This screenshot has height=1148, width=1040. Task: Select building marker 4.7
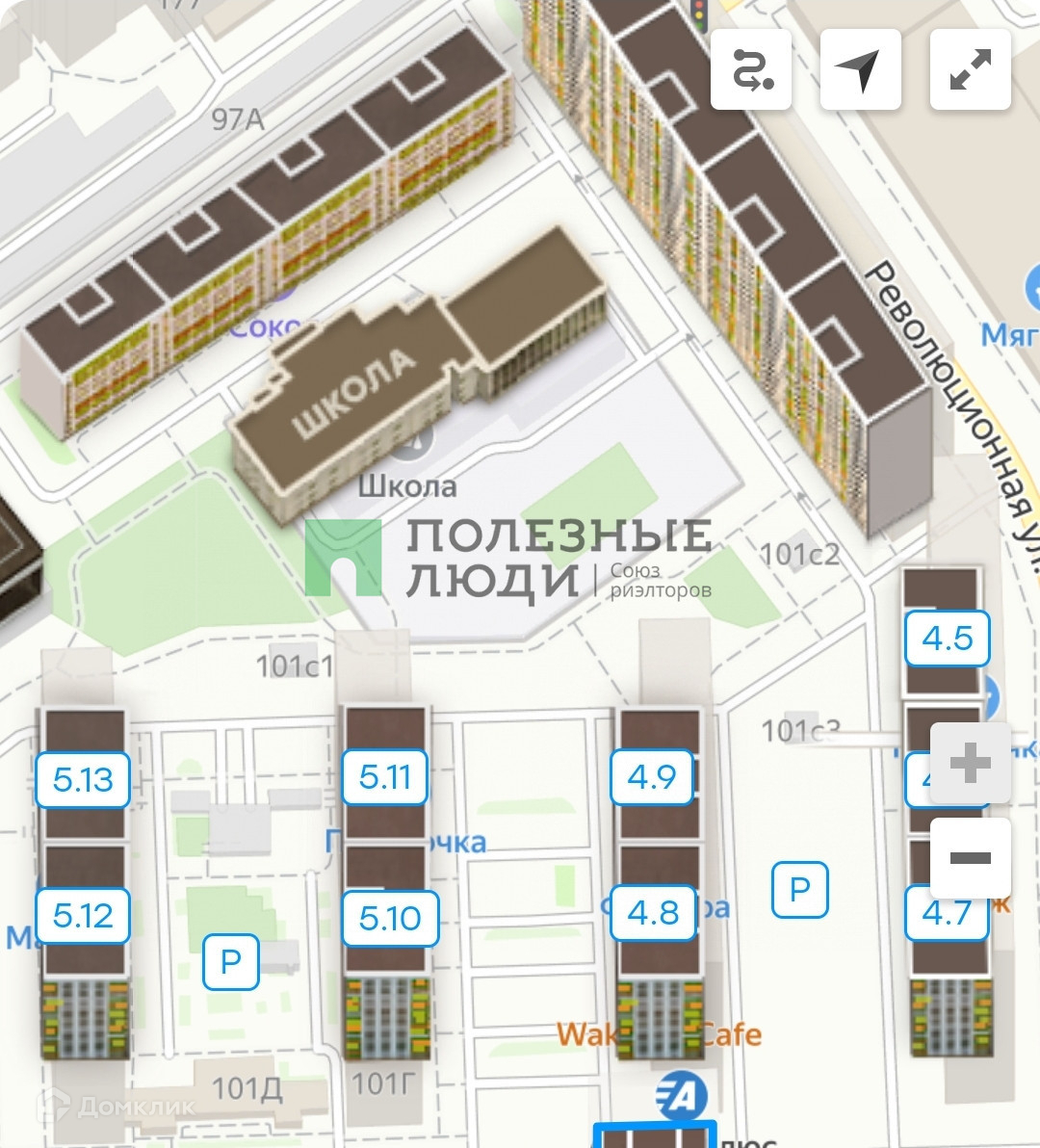tap(947, 913)
